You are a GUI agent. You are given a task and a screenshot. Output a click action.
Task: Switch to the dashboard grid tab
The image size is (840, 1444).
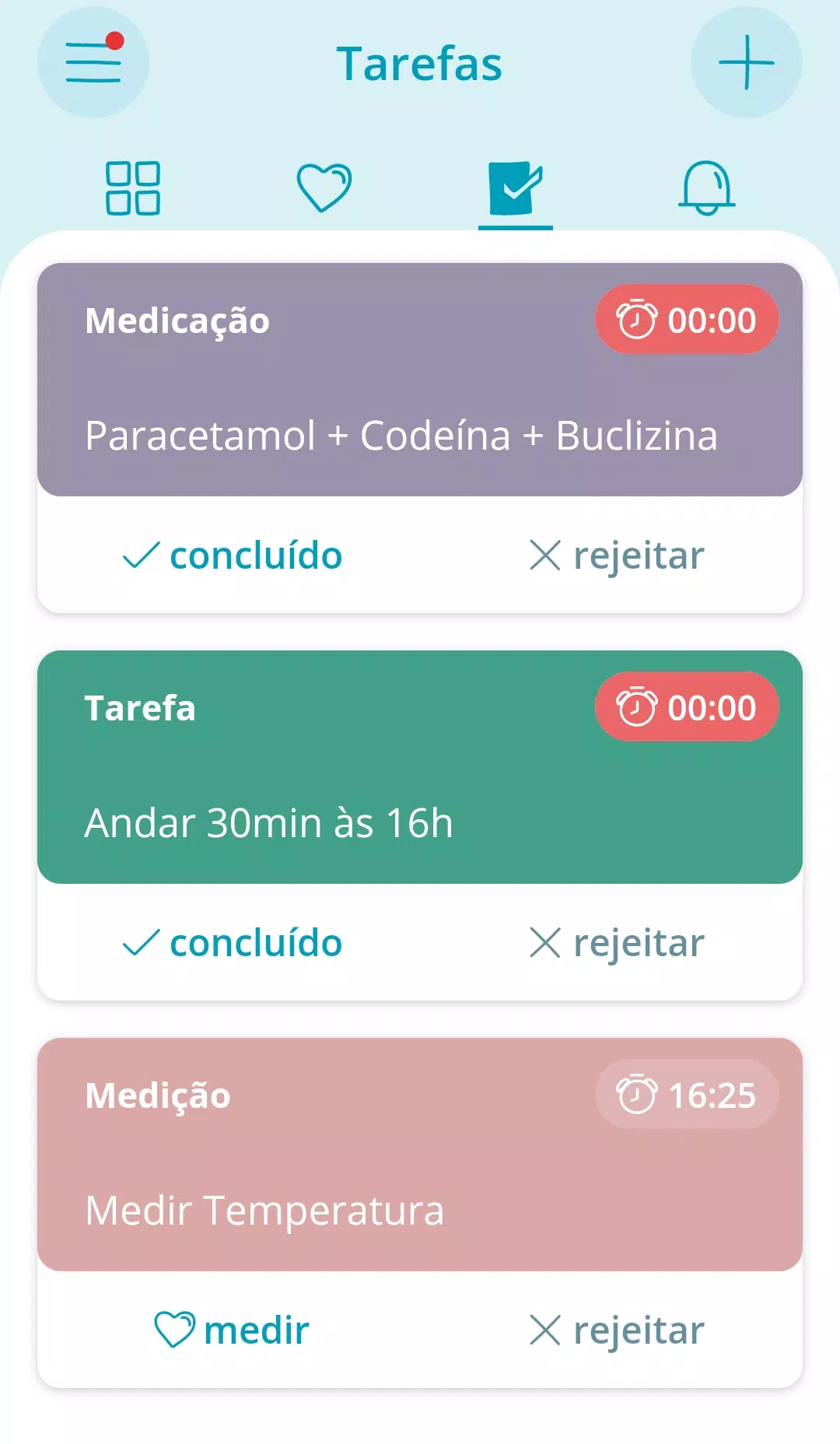coord(133,188)
